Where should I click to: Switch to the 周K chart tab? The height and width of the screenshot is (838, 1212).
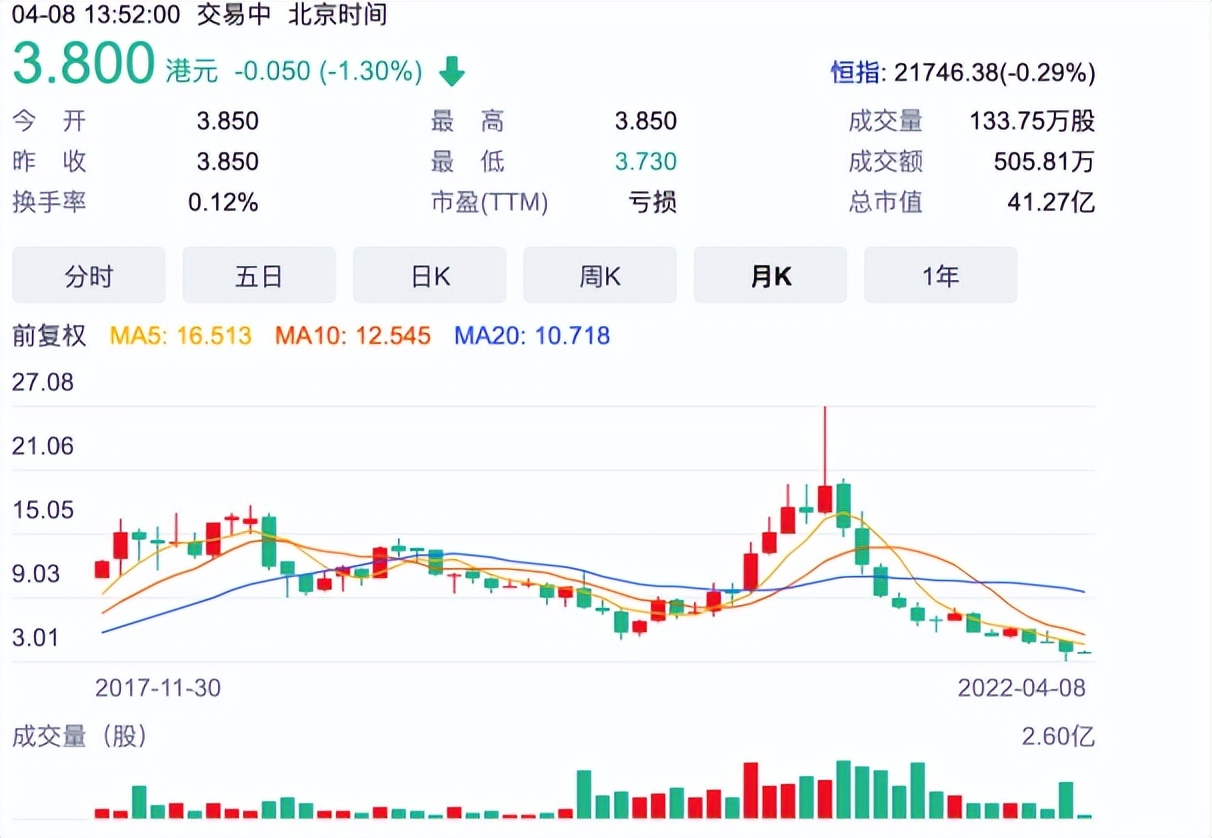600,276
